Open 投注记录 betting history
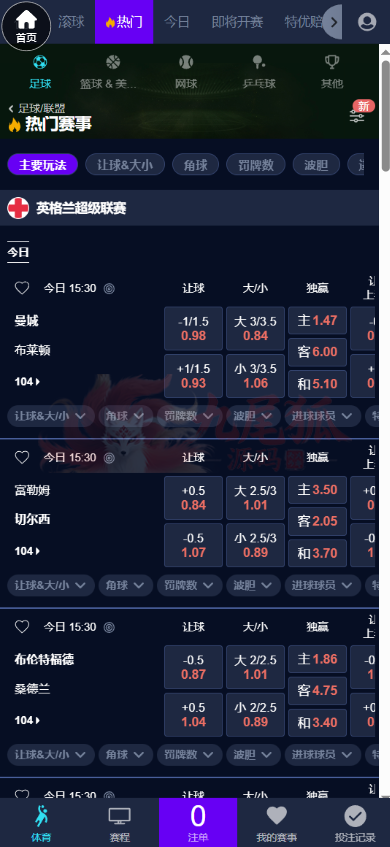 pos(355,823)
